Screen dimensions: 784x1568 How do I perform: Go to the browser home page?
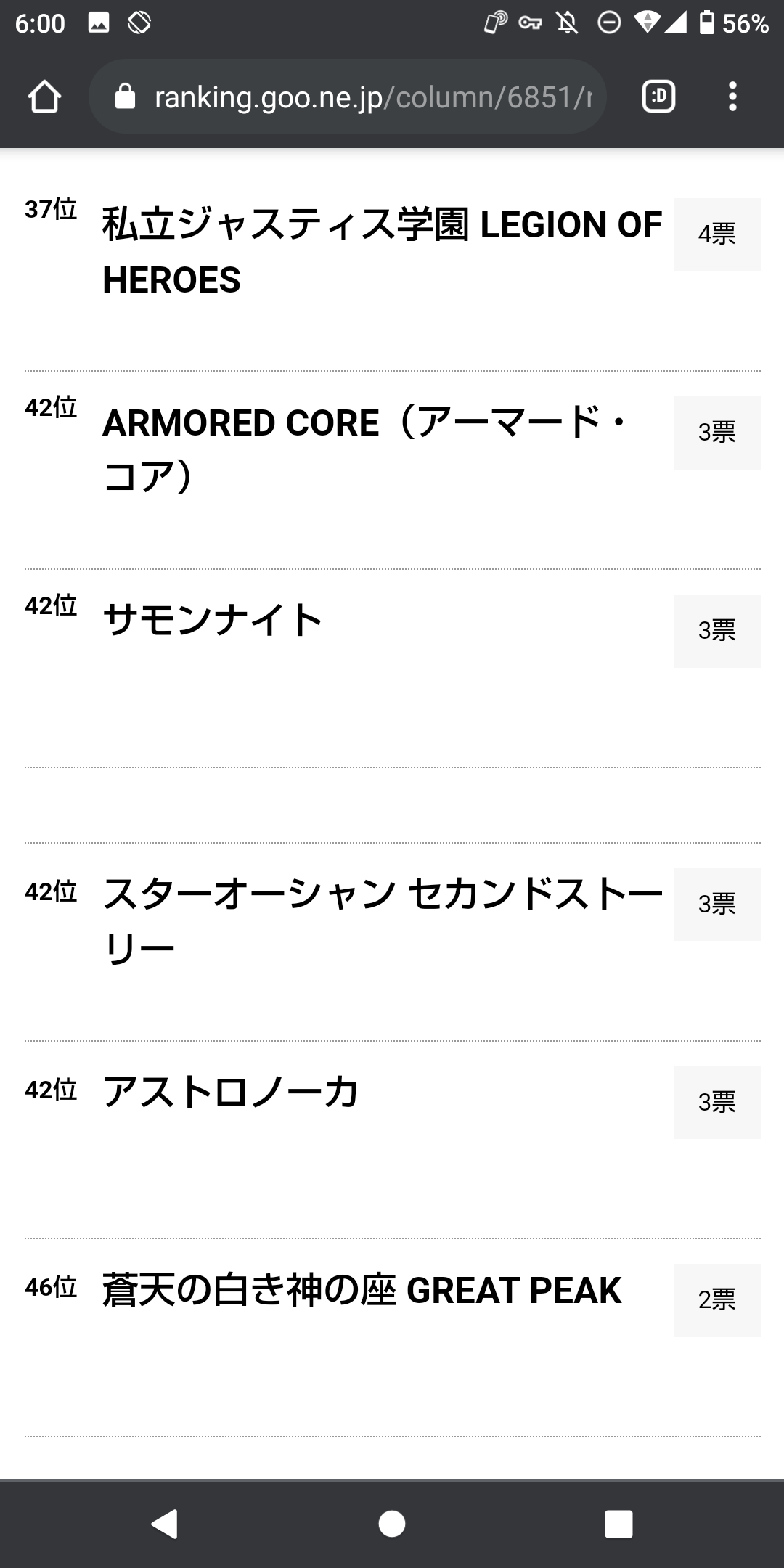click(44, 97)
